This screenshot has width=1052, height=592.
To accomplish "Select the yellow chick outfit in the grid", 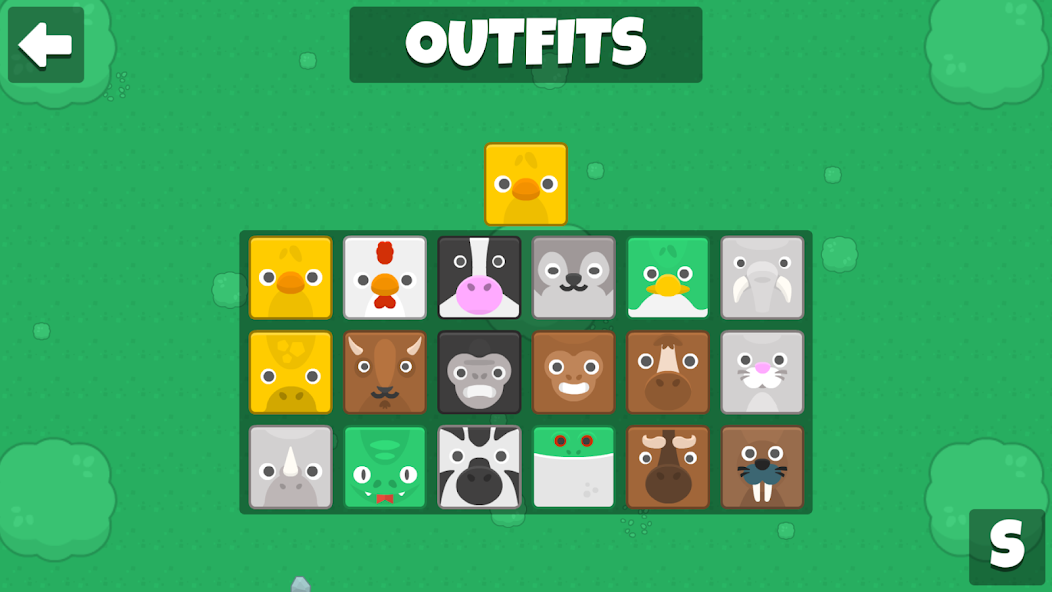I will [291, 277].
